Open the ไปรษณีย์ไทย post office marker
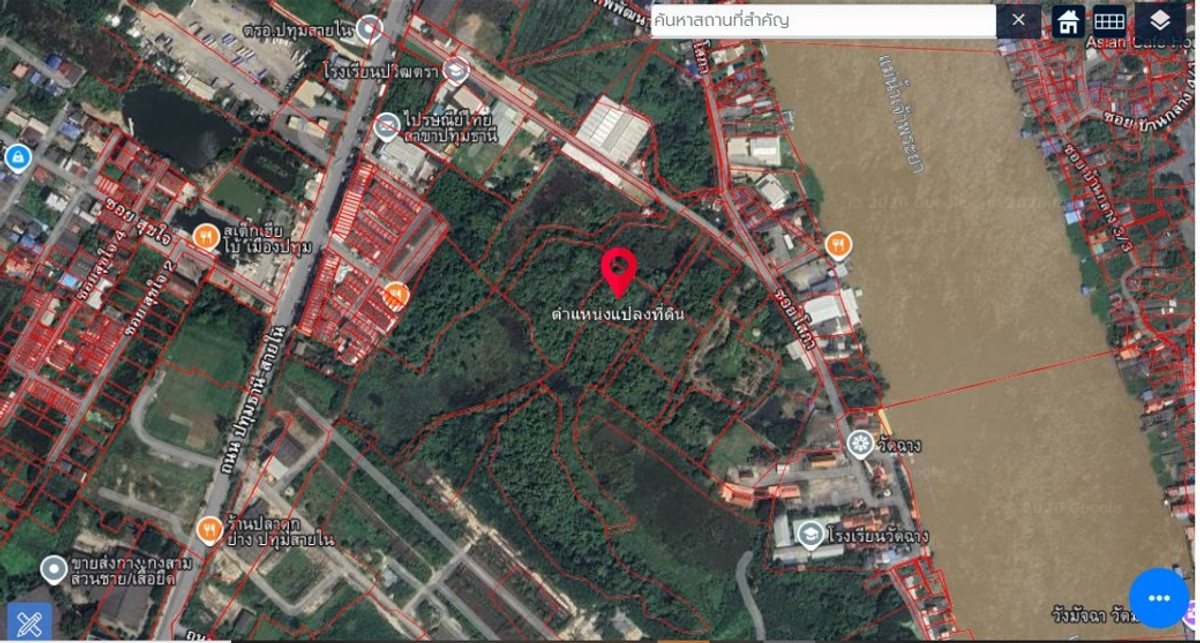Image resolution: width=1200 pixels, height=643 pixels. click(387, 127)
